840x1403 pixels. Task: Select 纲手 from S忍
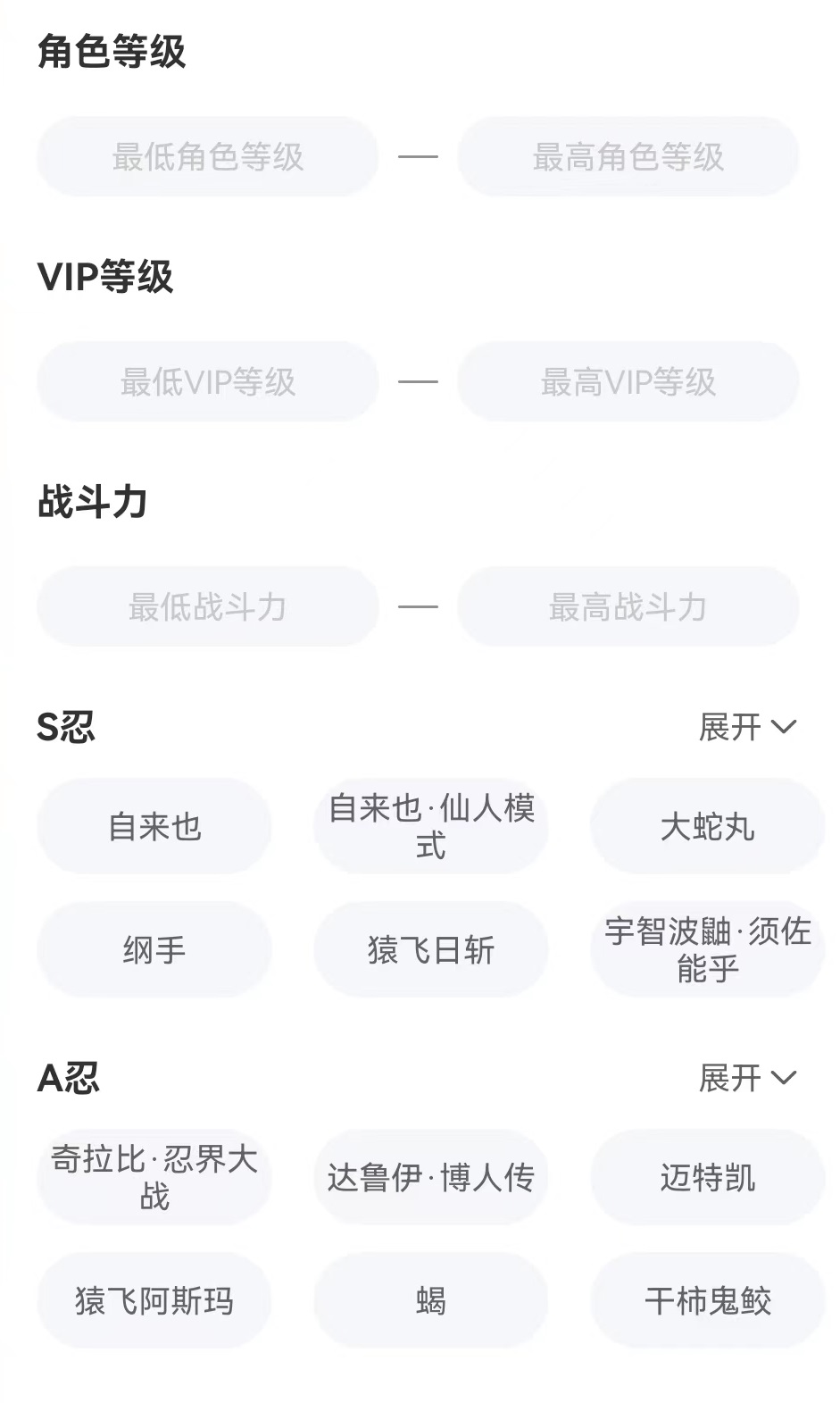click(x=154, y=949)
